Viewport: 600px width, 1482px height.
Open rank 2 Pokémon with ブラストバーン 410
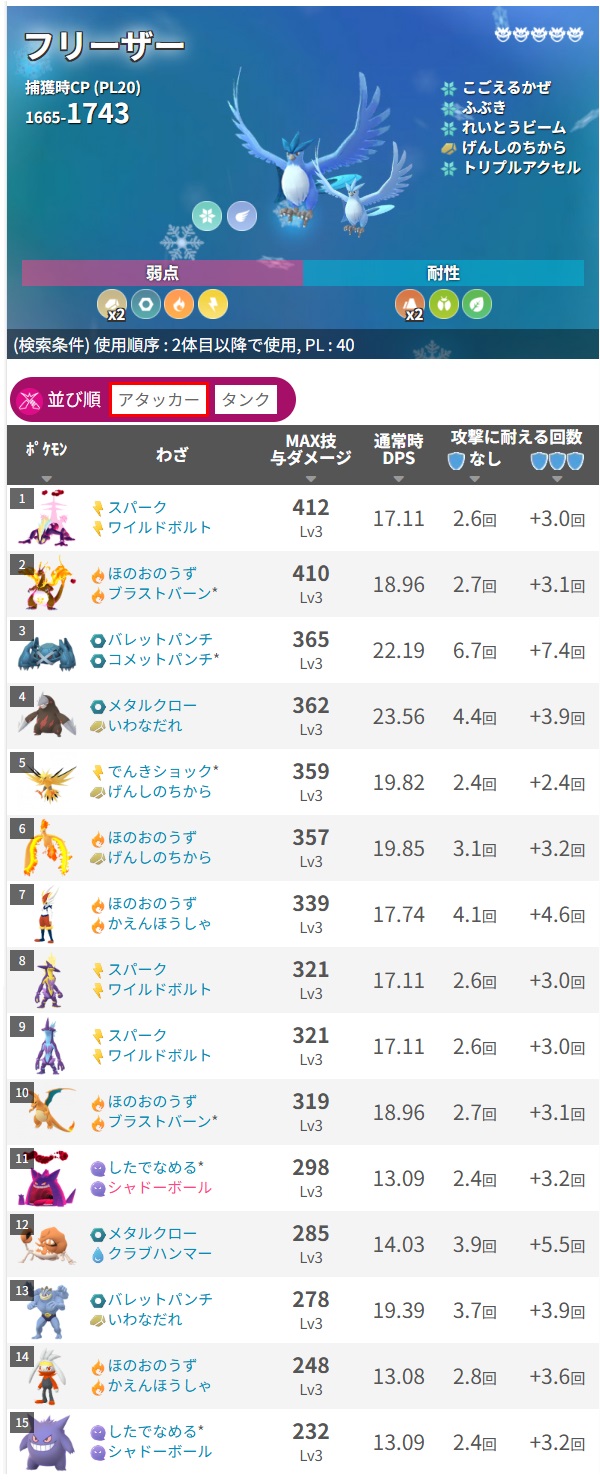(46, 585)
